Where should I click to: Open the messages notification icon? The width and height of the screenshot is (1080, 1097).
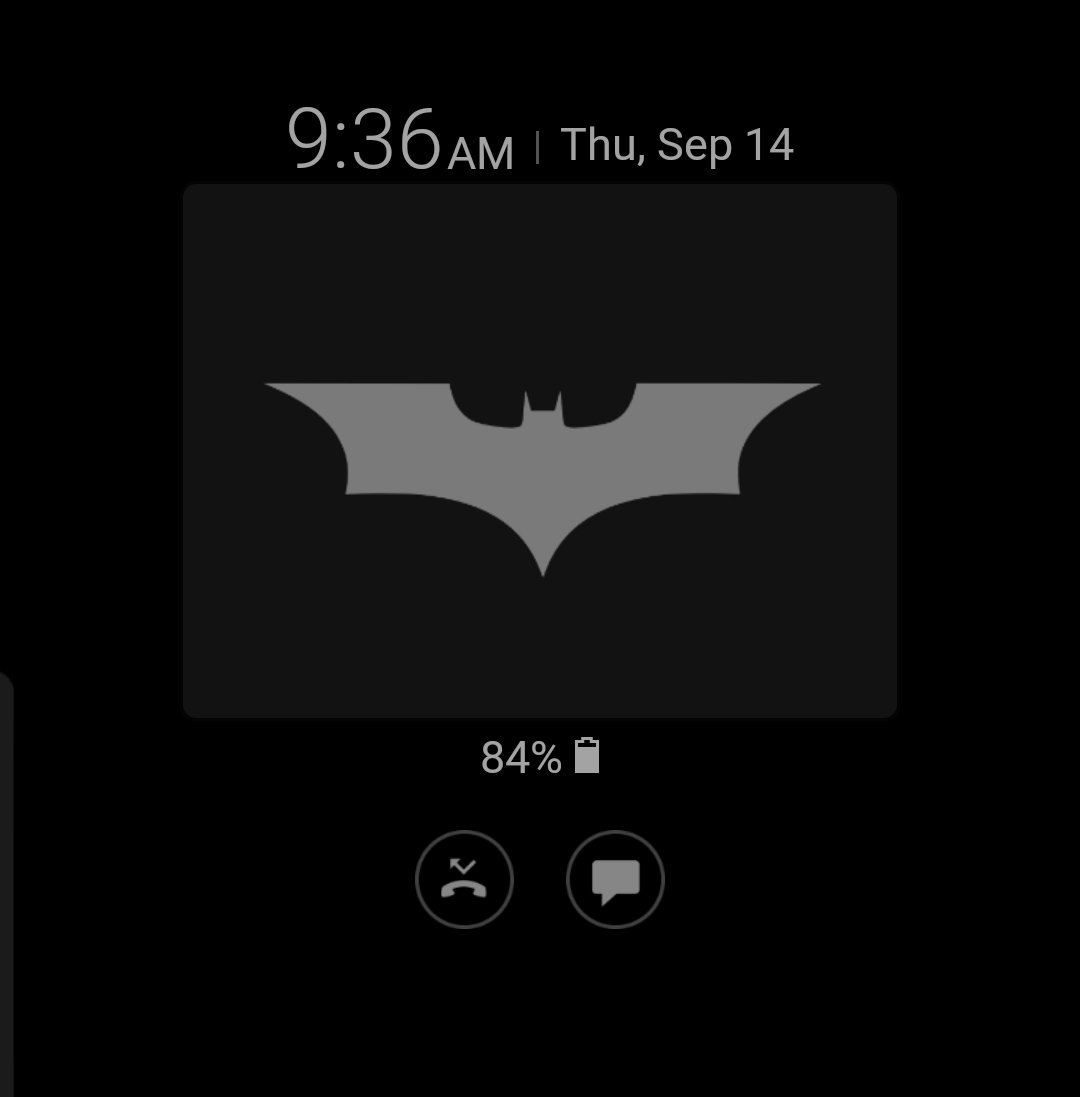point(615,880)
